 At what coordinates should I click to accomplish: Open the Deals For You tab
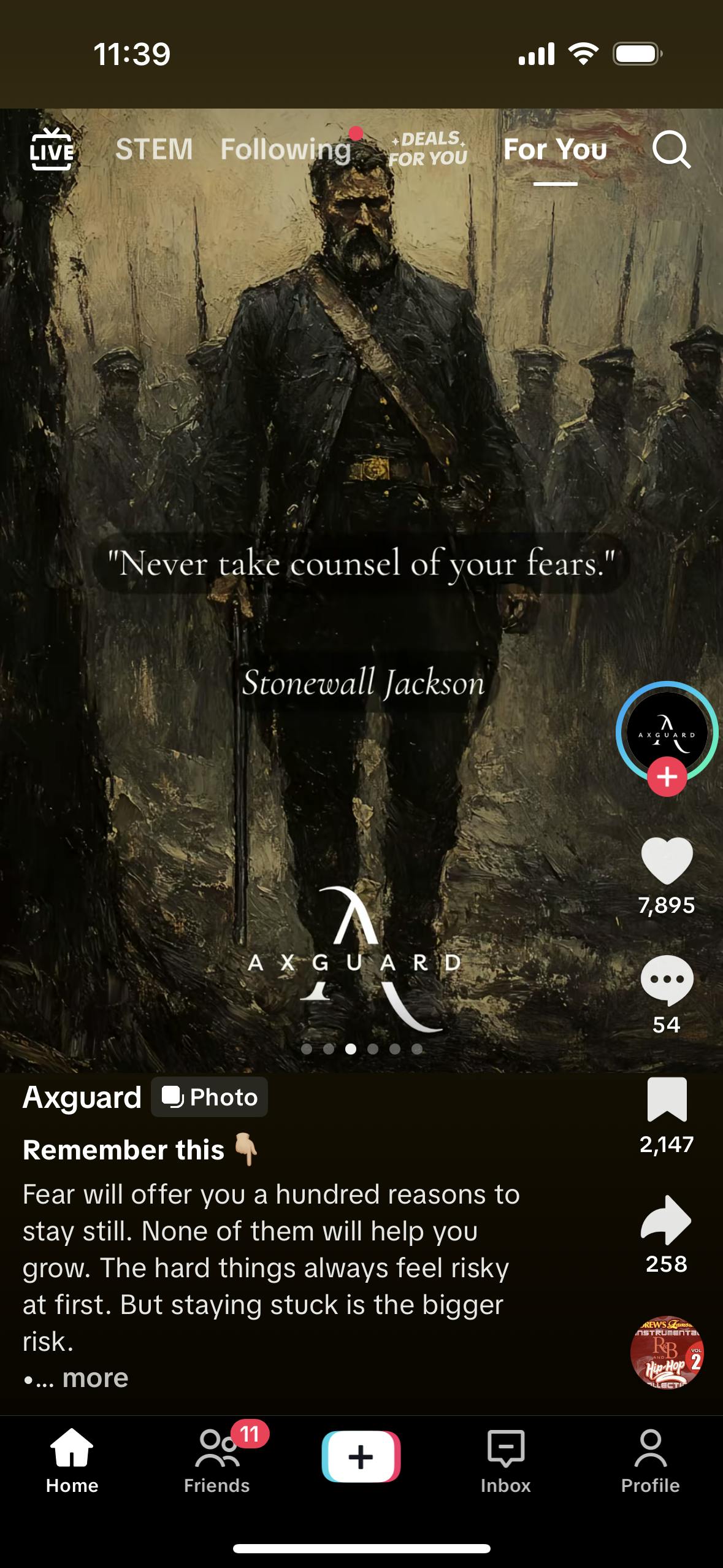[428, 149]
